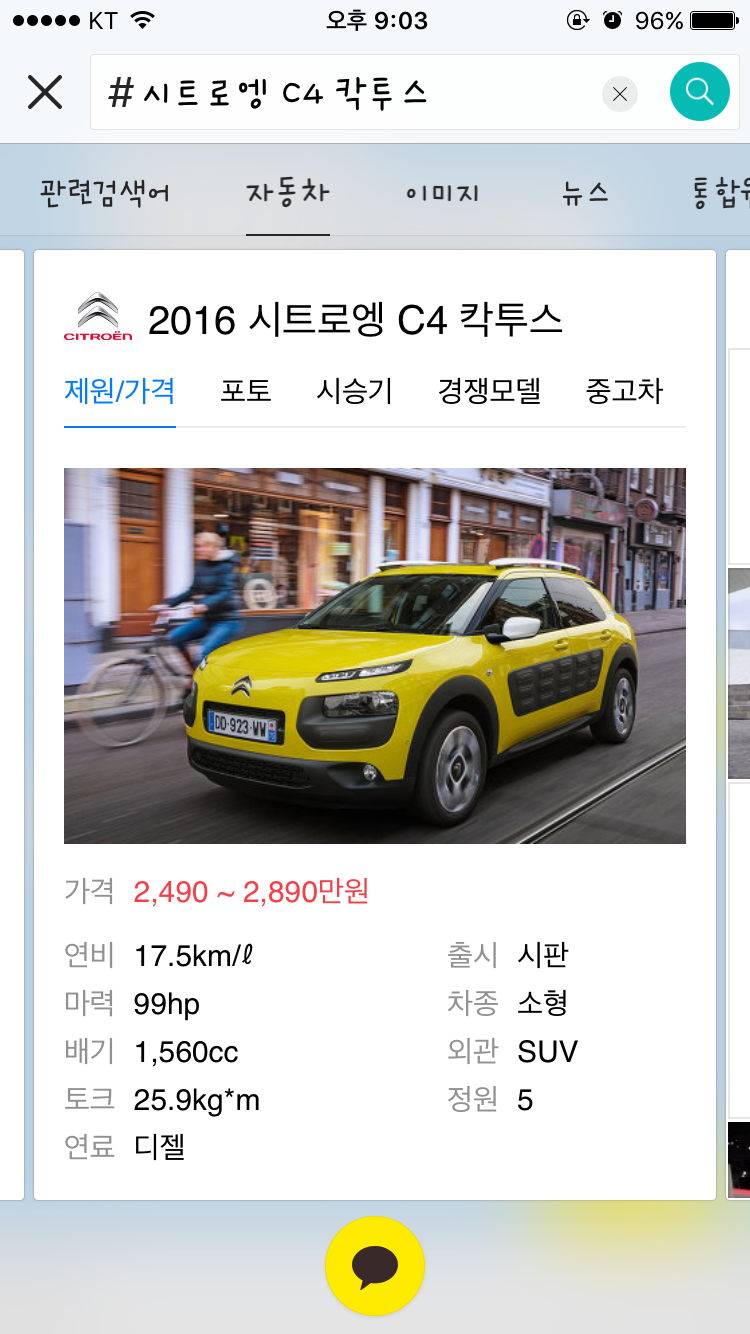View the 시승기 sub-tab

click(x=355, y=391)
